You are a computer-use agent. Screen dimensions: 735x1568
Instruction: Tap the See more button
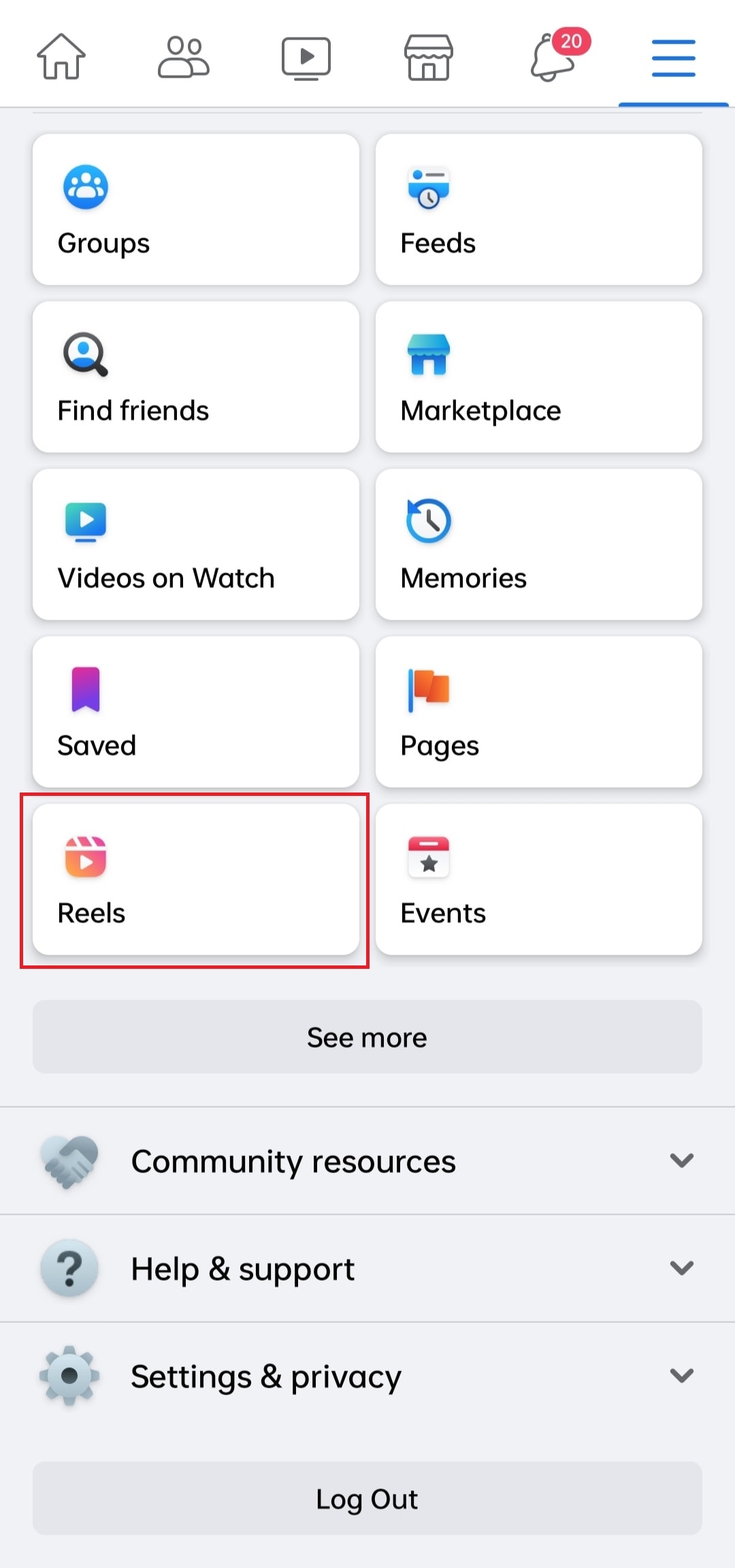(367, 1037)
